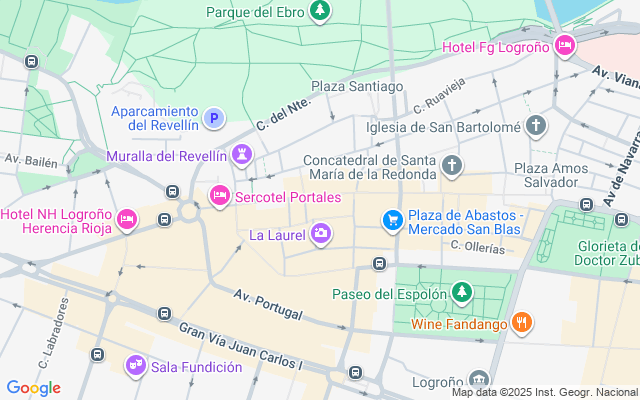
Task: Open Hotel NH Logroño Herencia Rioja pin
Action: pyautogui.click(x=127, y=219)
